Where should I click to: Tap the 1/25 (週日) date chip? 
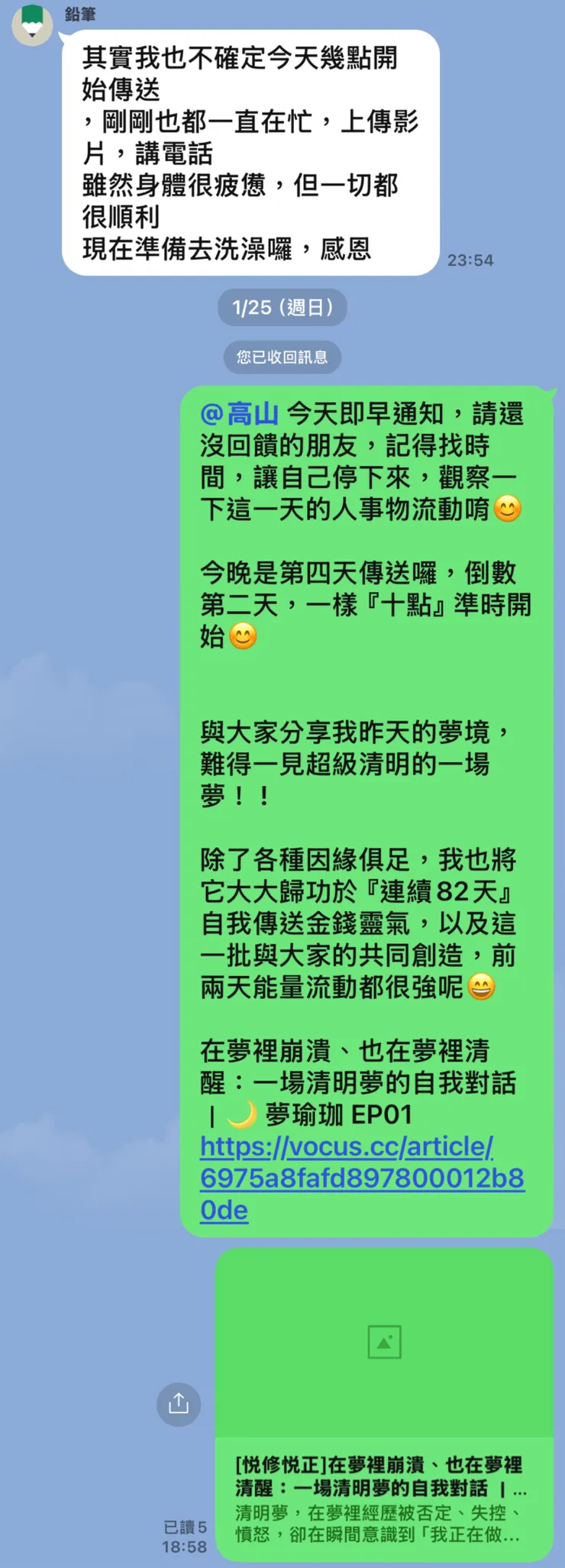(282, 307)
